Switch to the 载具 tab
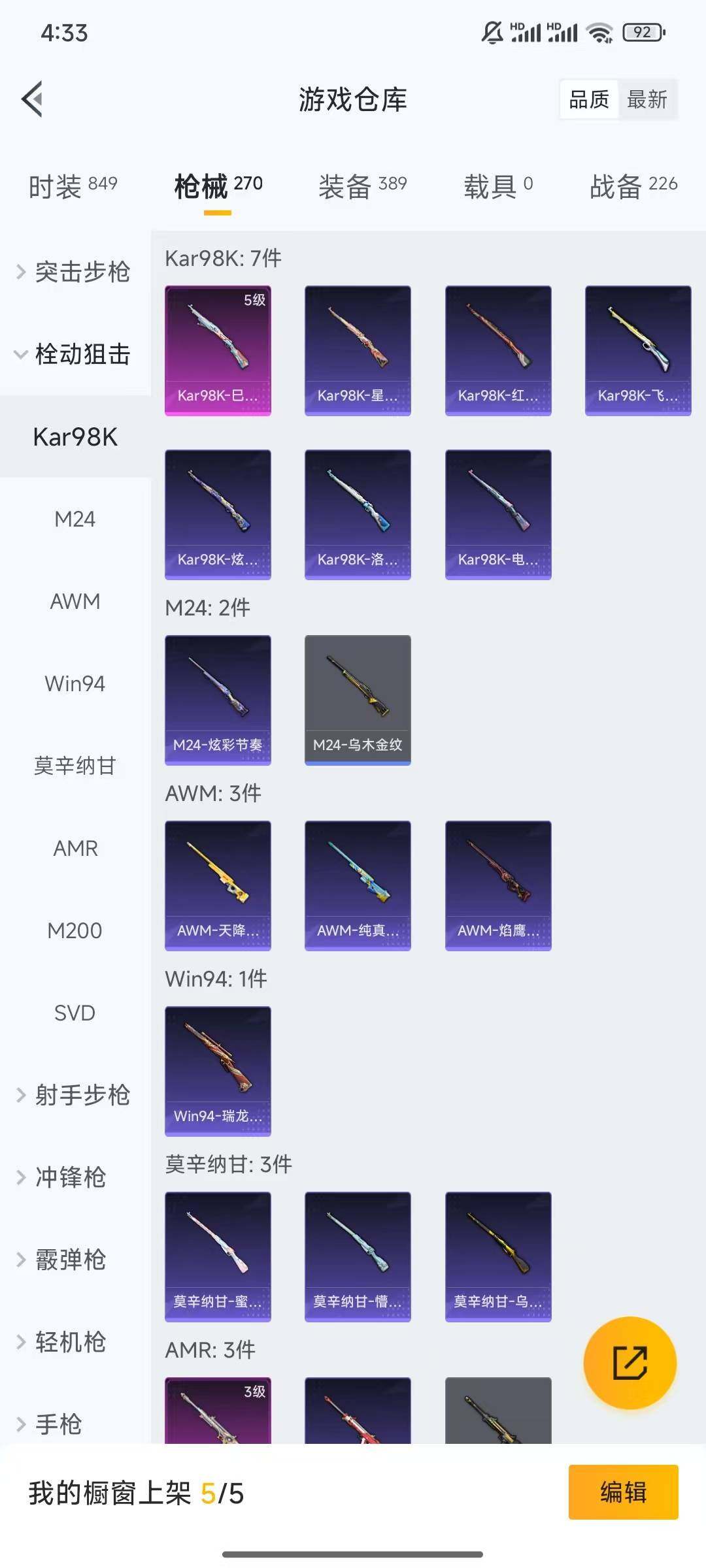This screenshot has width=706, height=1568. pyautogui.click(x=498, y=186)
